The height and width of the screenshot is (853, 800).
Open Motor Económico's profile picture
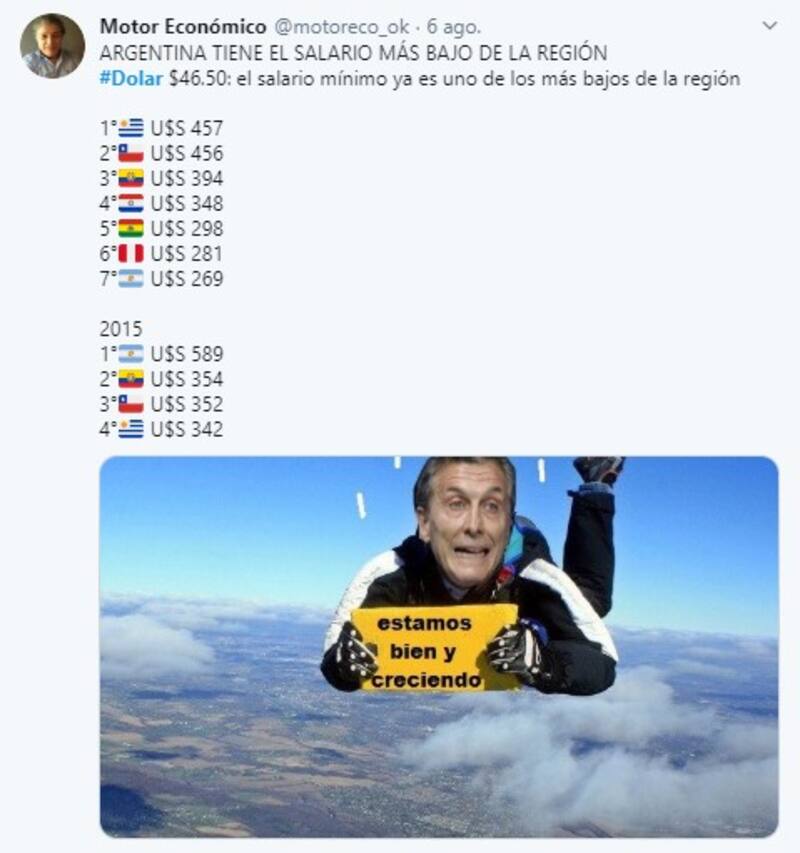point(52,46)
